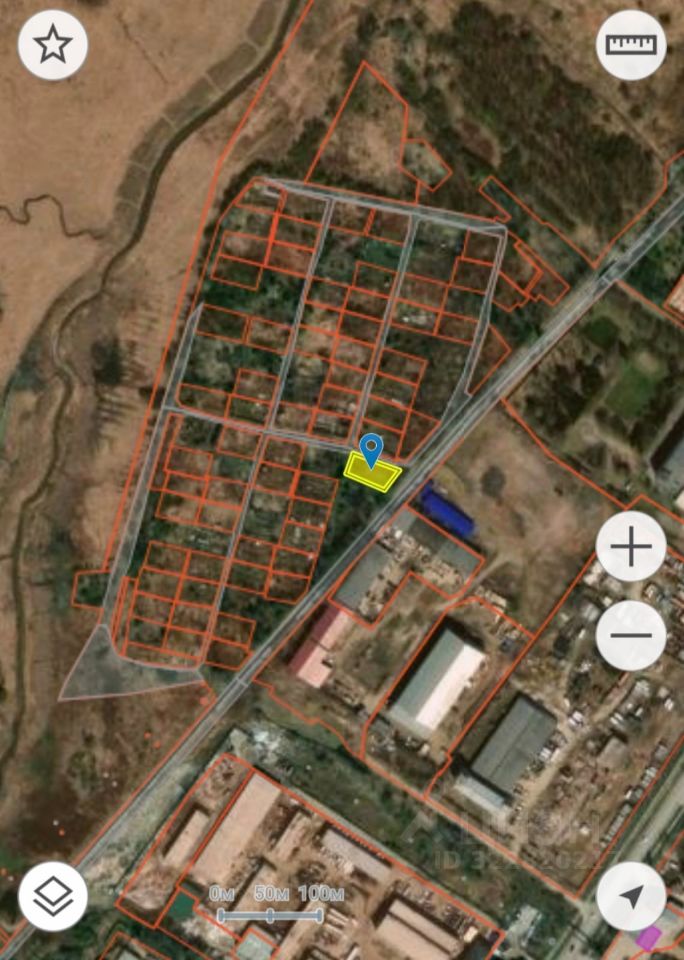This screenshot has width=684, height=960.
Task: Zoom in on the map
Action: tap(630, 546)
